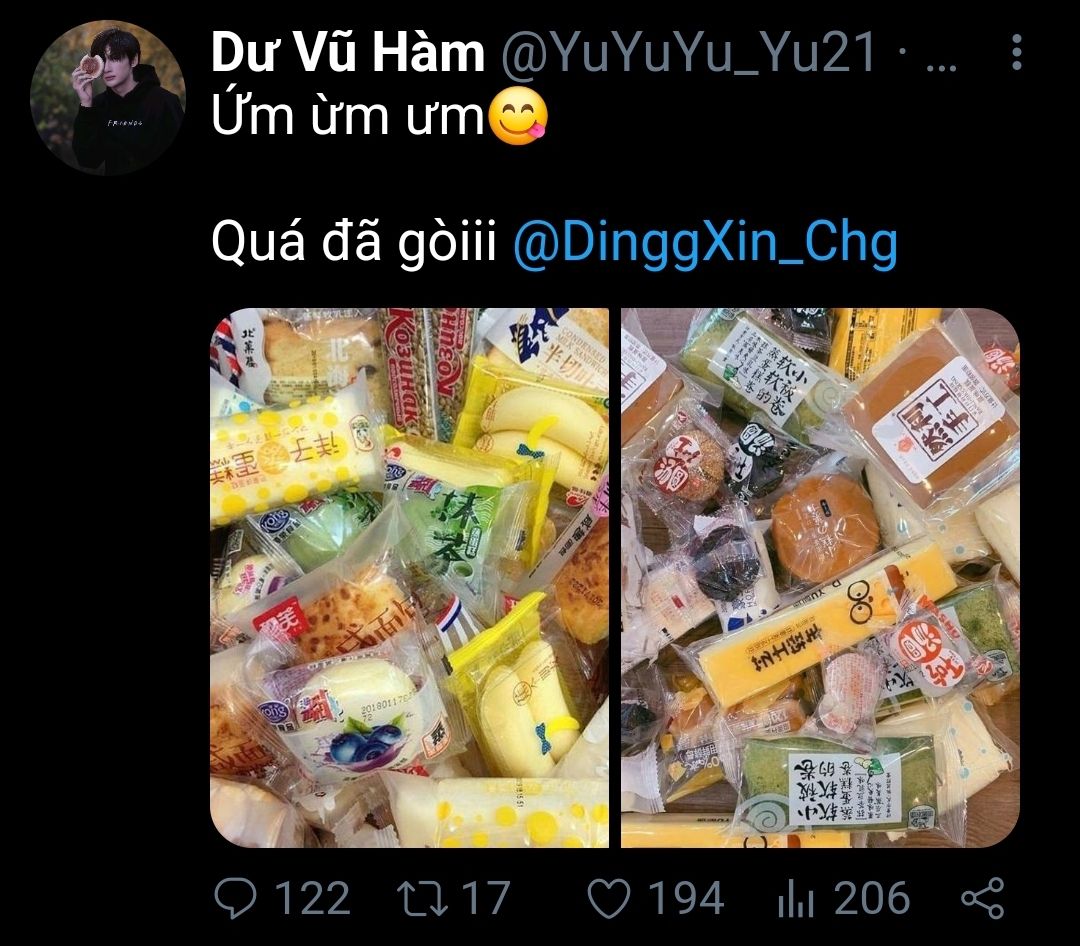Image resolution: width=1080 pixels, height=946 pixels.
Task: Open the tweet's three-dot overflow menu
Action: click(1017, 52)
